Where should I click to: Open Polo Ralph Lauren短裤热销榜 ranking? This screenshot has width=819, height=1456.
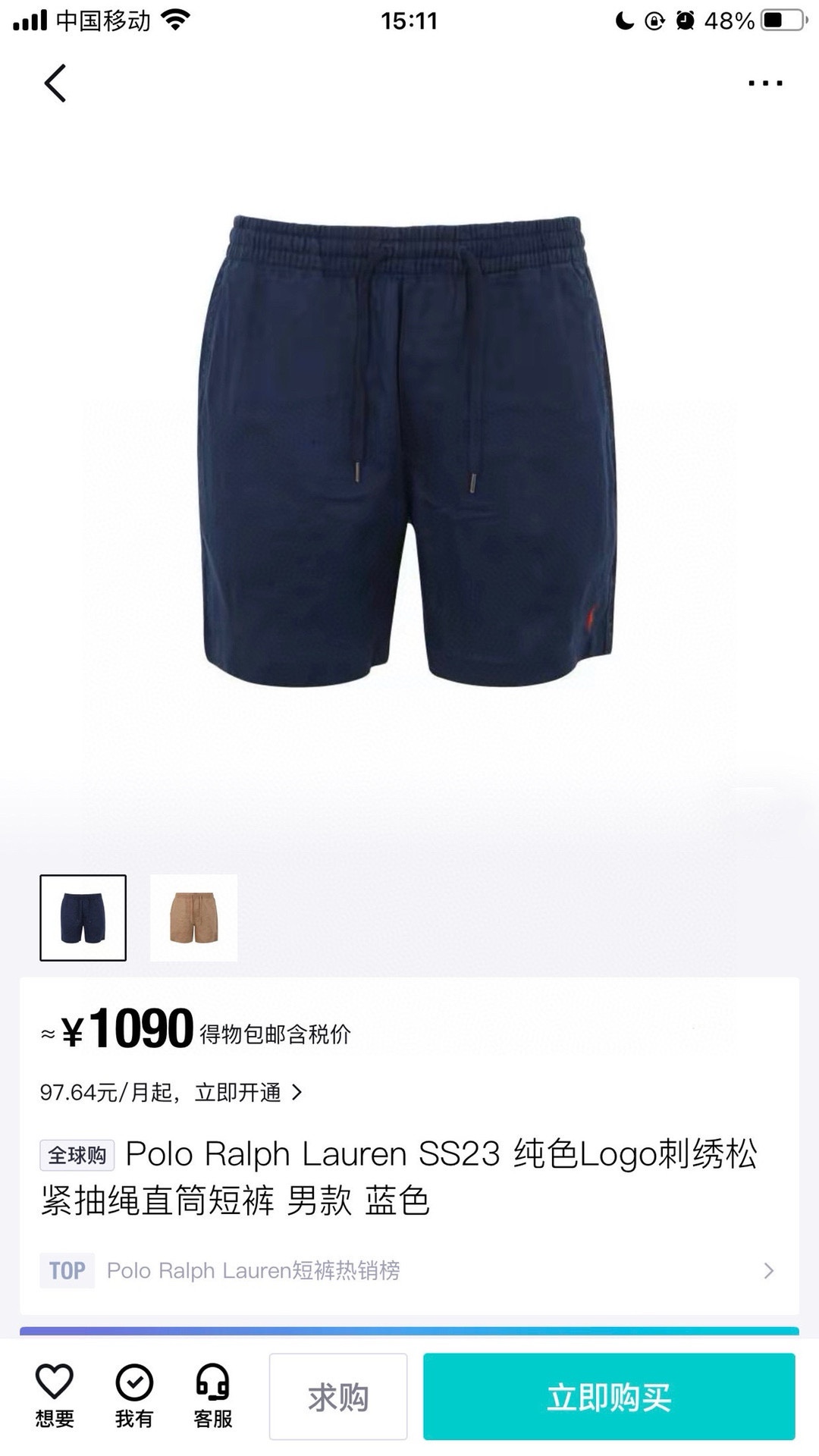click(x=409, y=1270)
